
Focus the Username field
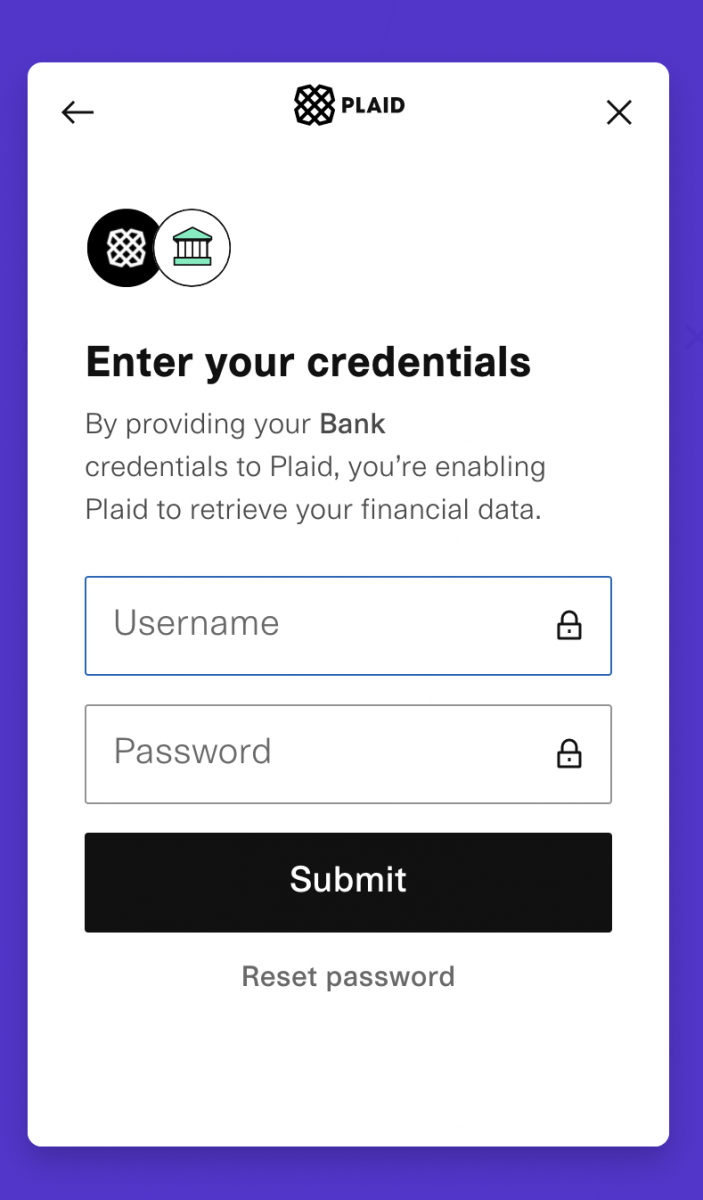click(330, 625)
